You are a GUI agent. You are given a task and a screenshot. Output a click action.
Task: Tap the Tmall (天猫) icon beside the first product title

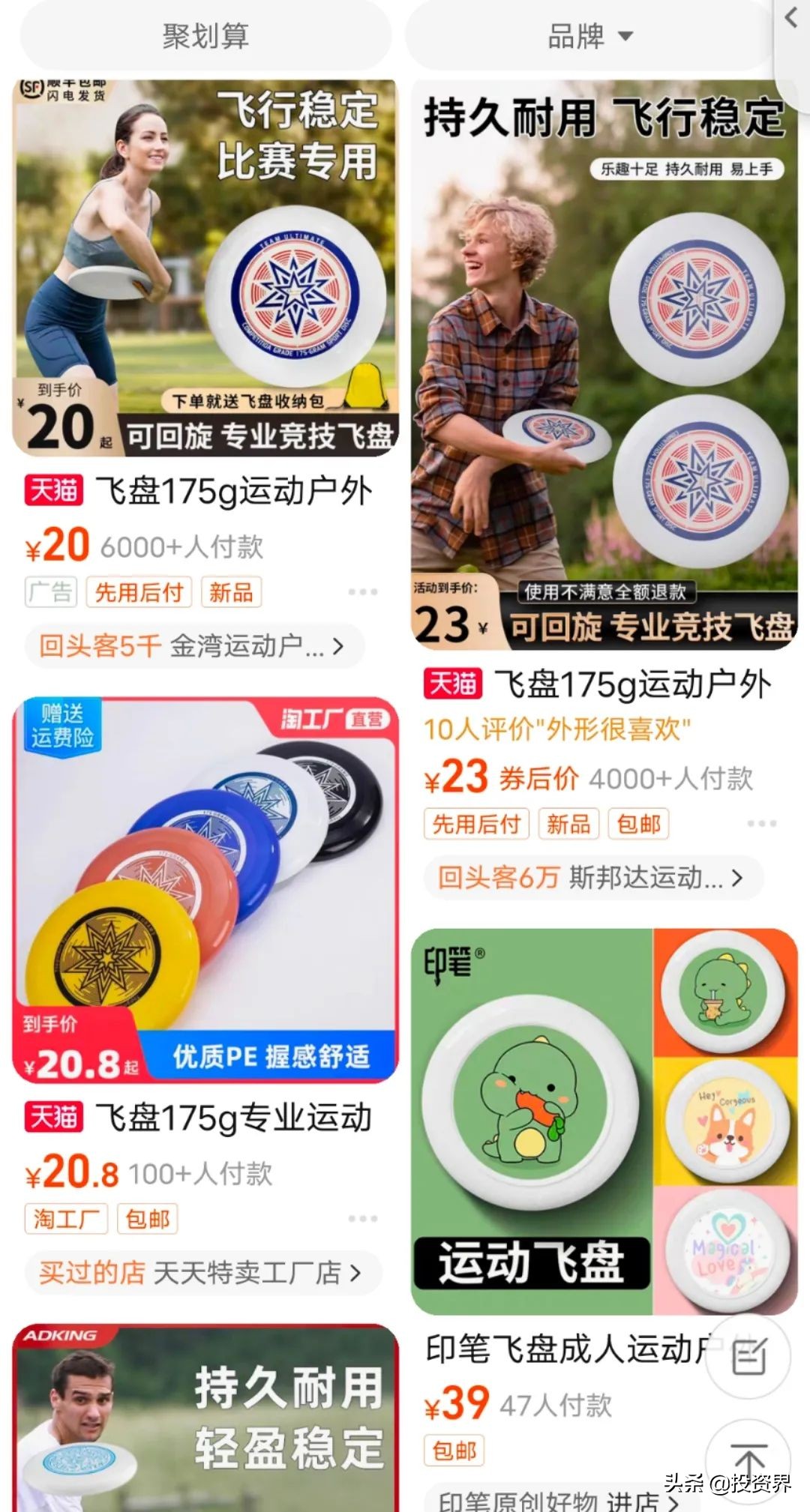53,491
